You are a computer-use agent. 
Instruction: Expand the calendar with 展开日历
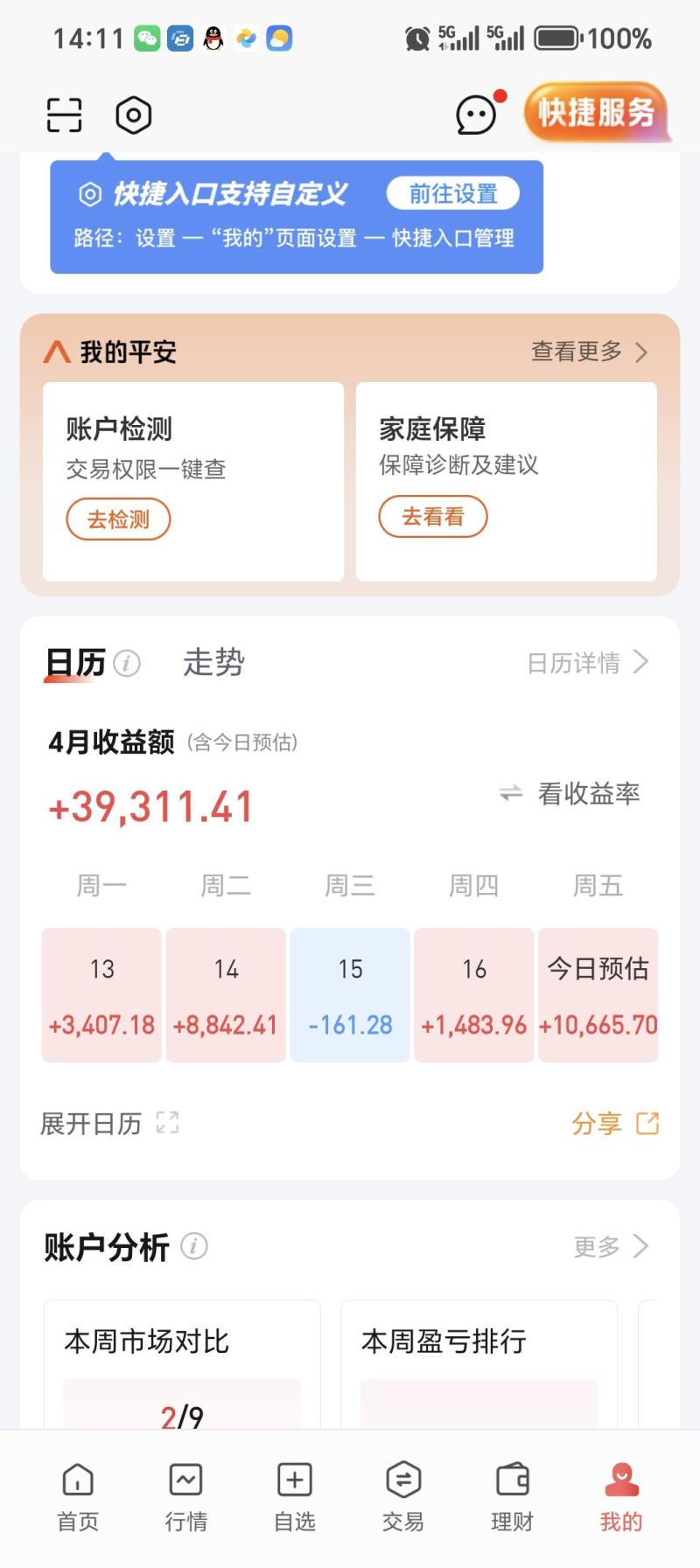click(109, 1123)
